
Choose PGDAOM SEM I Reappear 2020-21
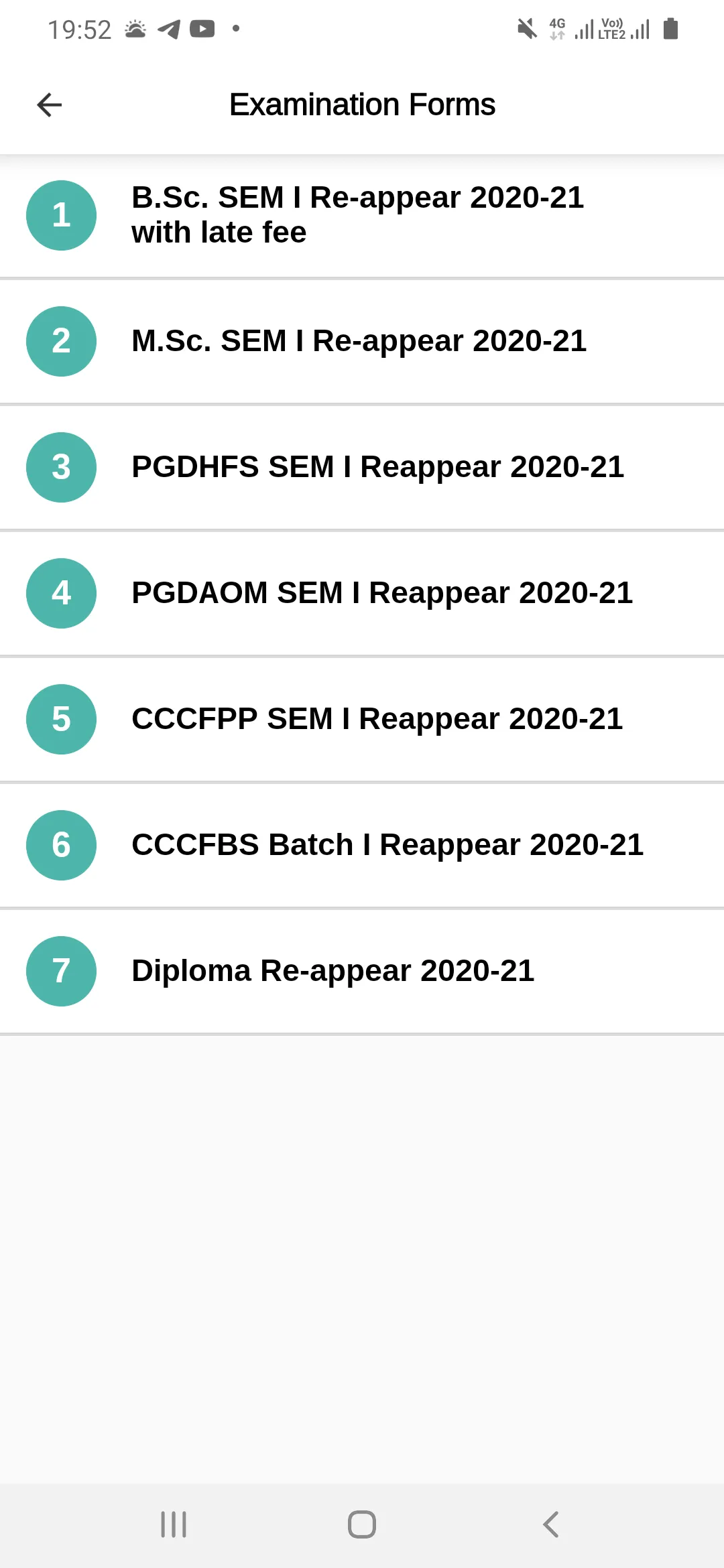381,593
